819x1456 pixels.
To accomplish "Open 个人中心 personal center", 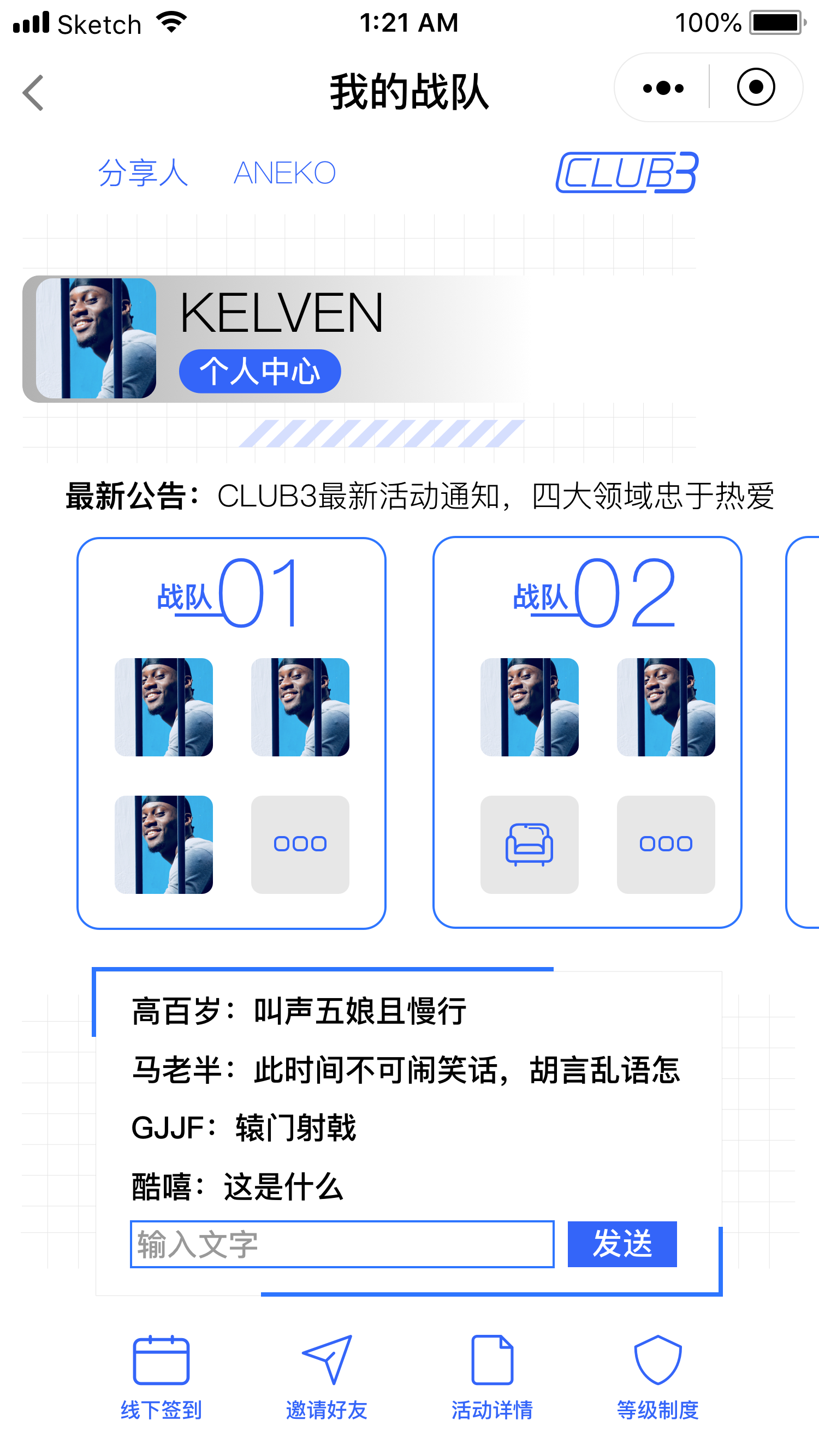I will pyautogui.click(x=259, y=371).
